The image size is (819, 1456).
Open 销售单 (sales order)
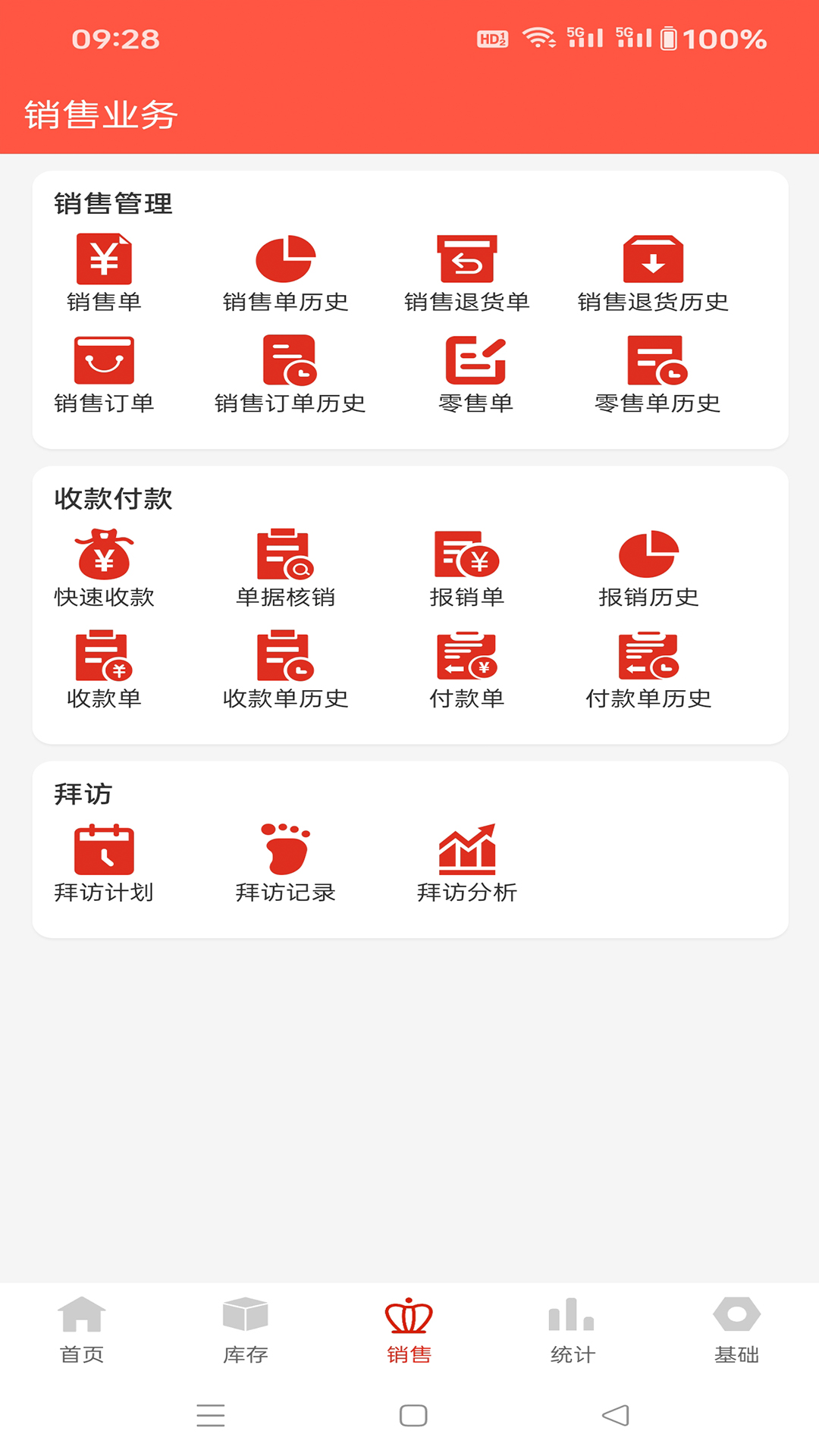pos(104,273)
